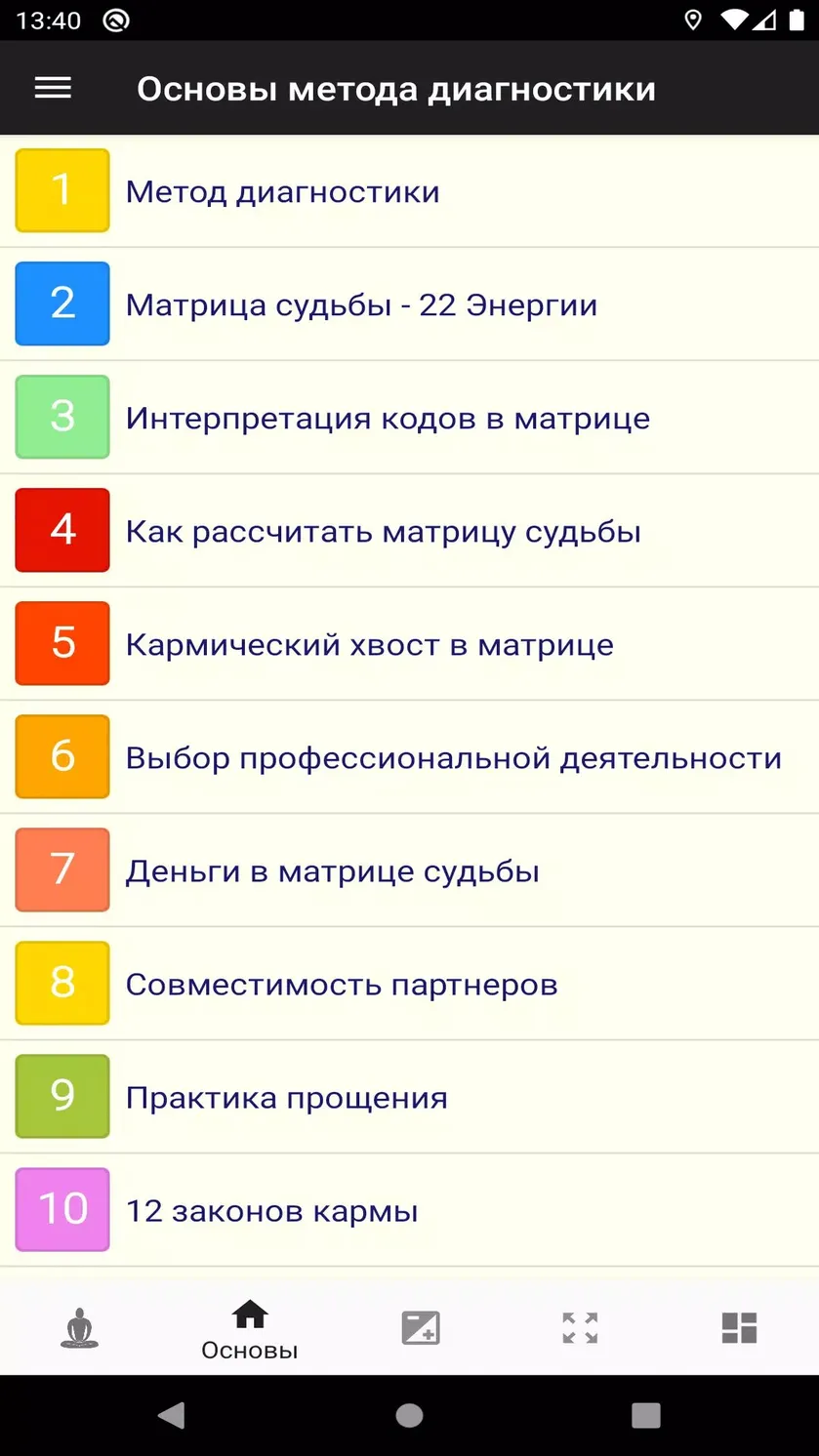Open Выбор профессиональной деятельности

click(409, 757)
